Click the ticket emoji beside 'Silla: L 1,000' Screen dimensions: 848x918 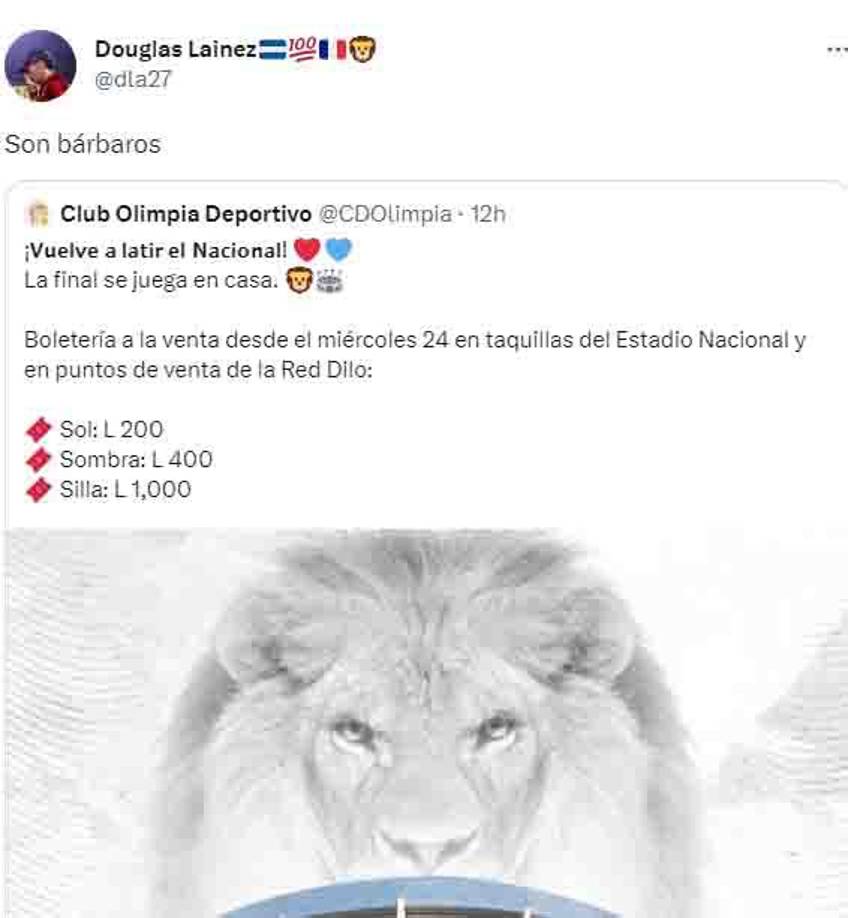[38, 490]
